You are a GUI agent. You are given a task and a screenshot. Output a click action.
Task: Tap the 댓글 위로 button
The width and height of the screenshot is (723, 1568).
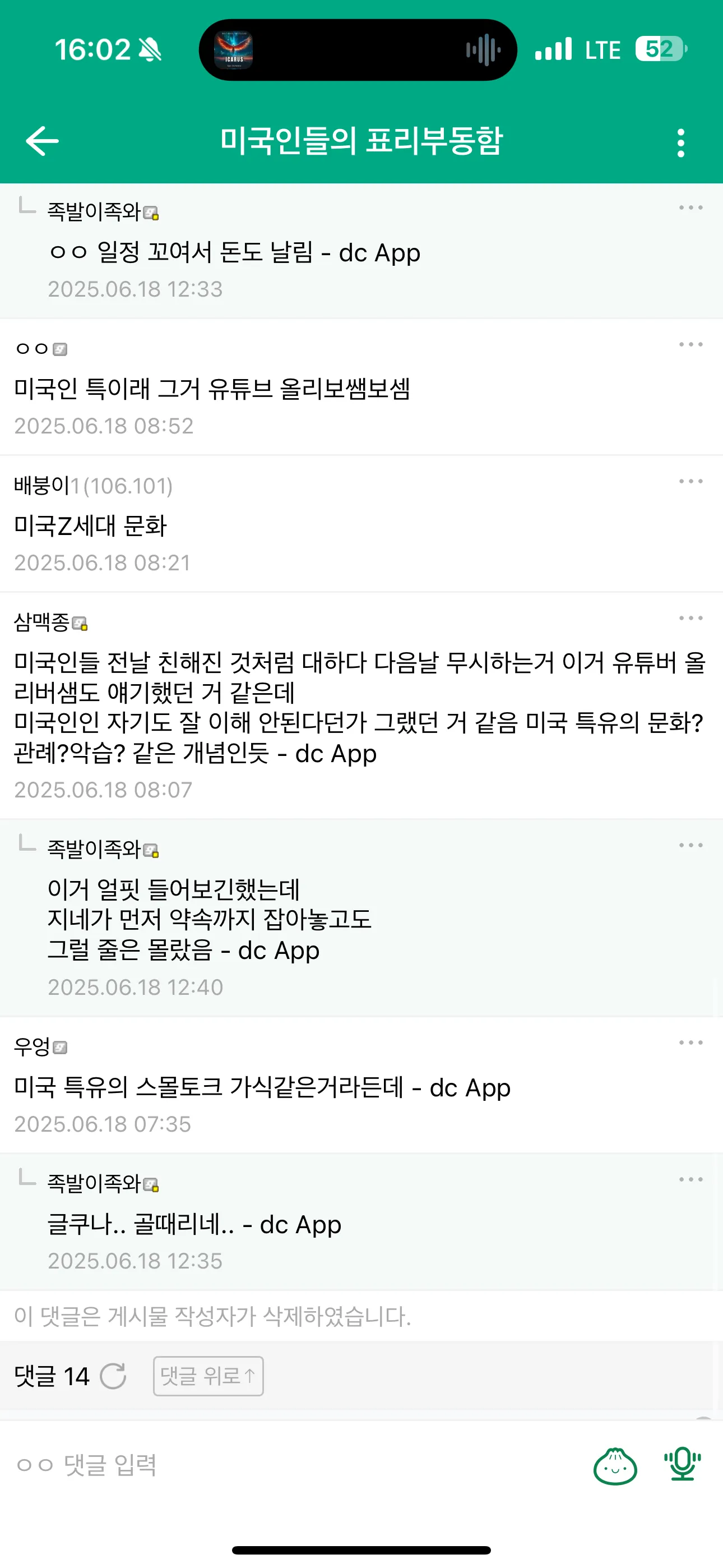coord(208,1376)
